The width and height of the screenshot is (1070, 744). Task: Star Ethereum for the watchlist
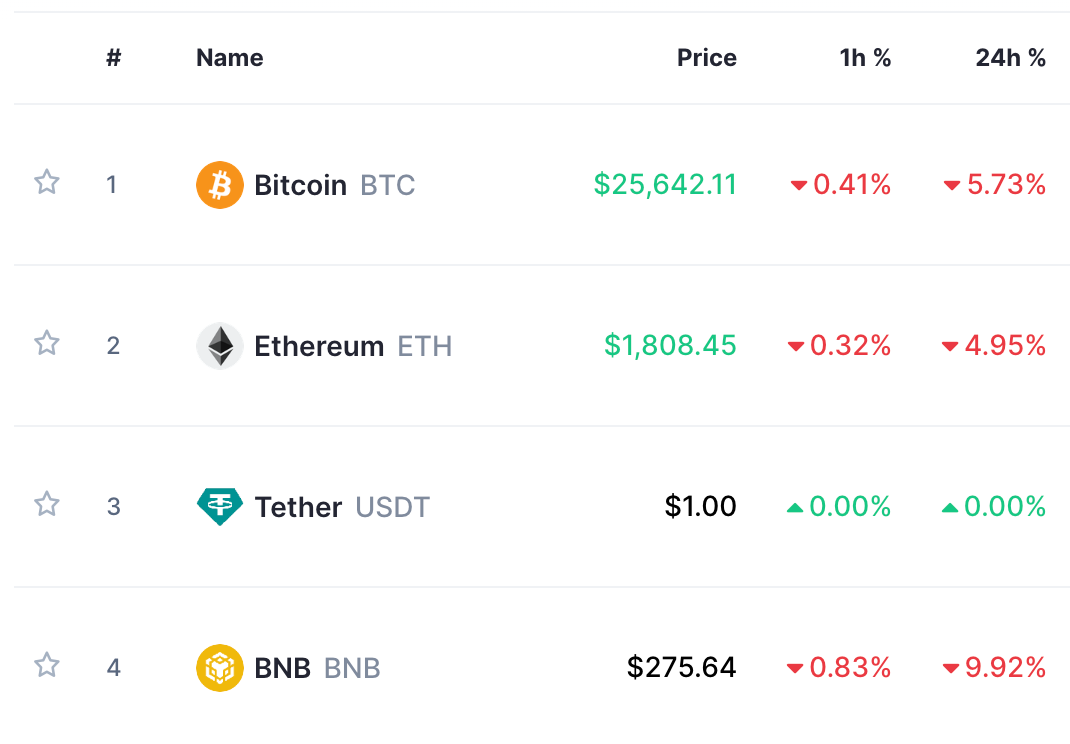47,343
